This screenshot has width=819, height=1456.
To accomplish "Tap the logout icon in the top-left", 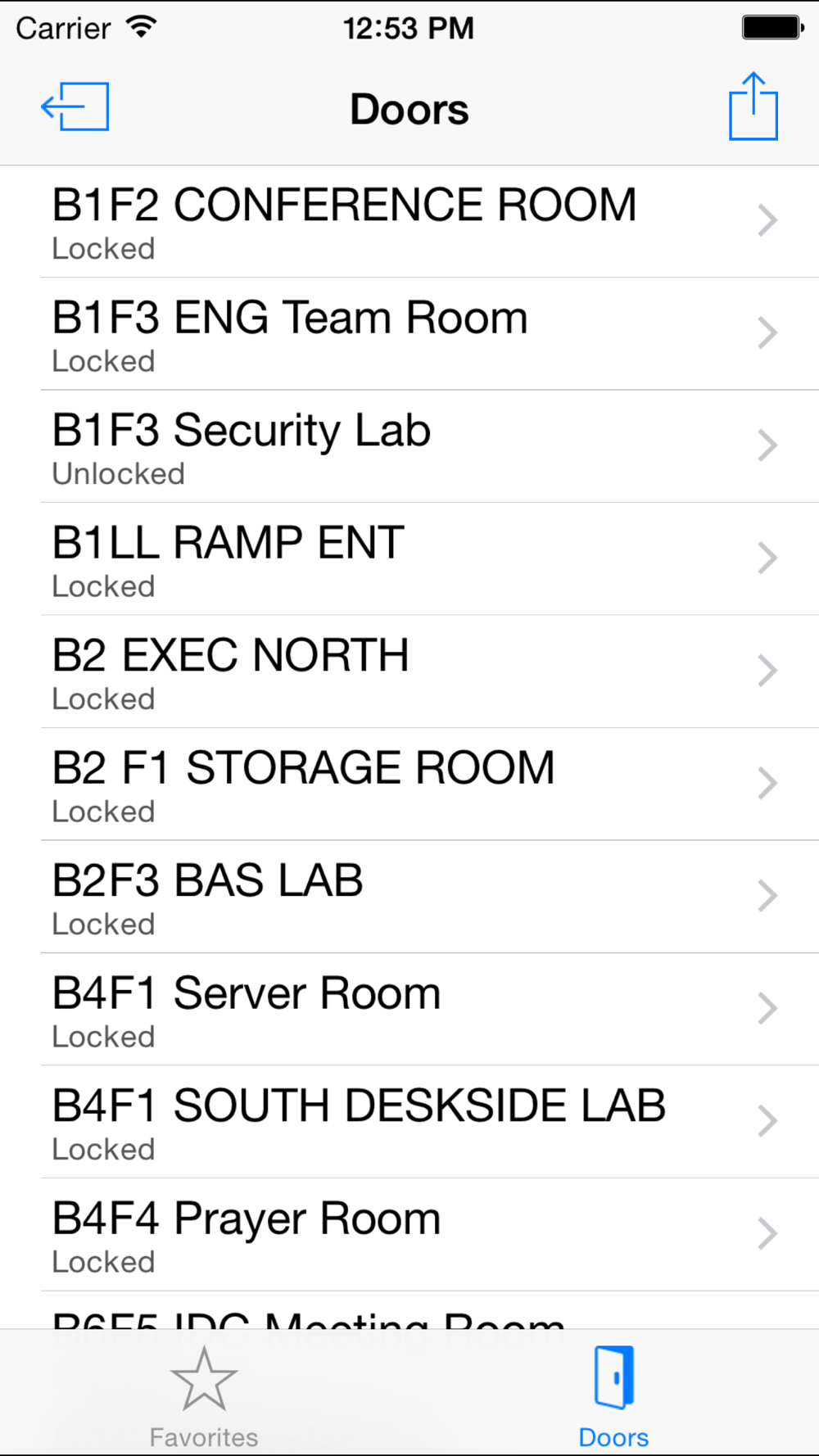I will [75, 106].
